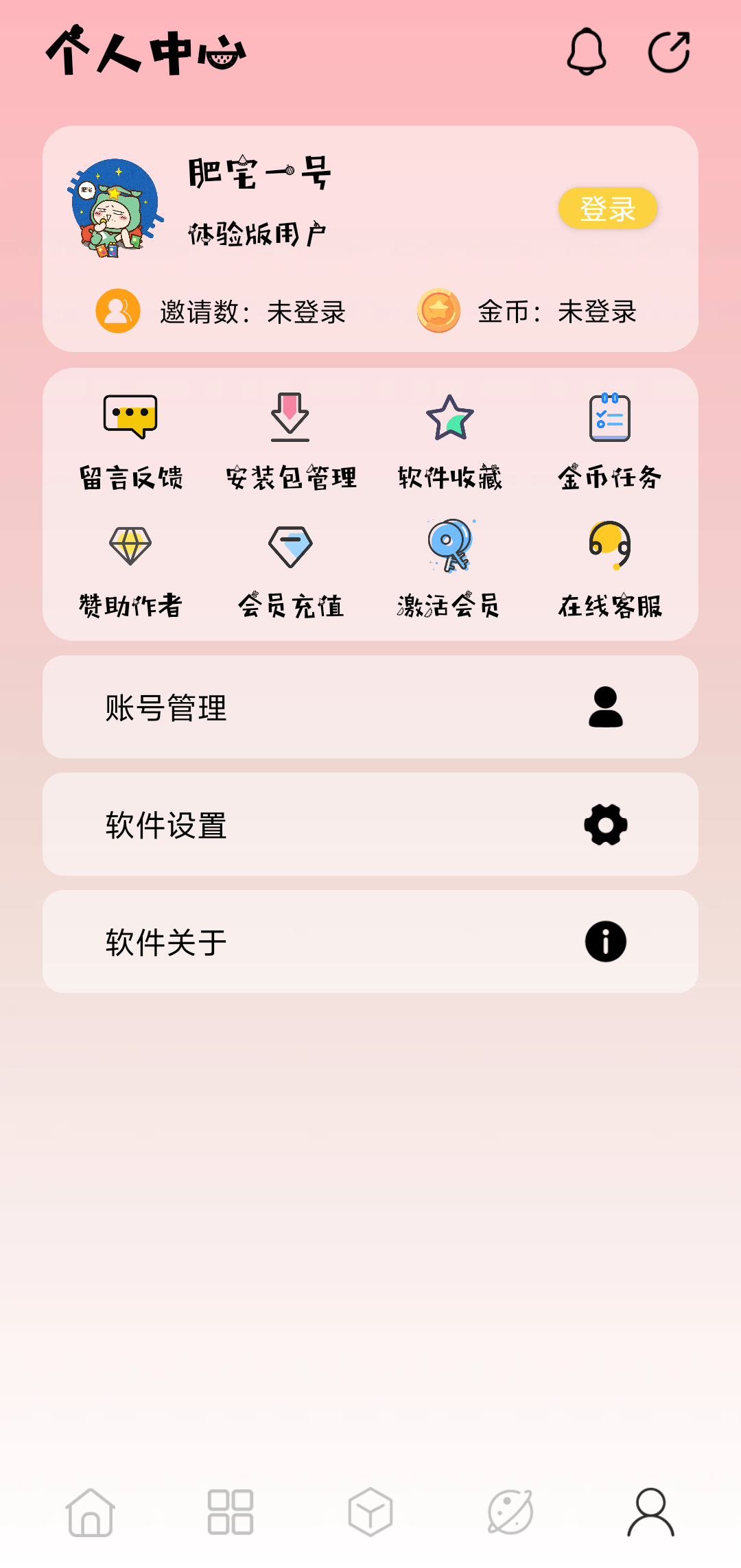This screenshot has height=1568, width=741.
Task: Open 留言反馈 feedback
Action: 130,439
